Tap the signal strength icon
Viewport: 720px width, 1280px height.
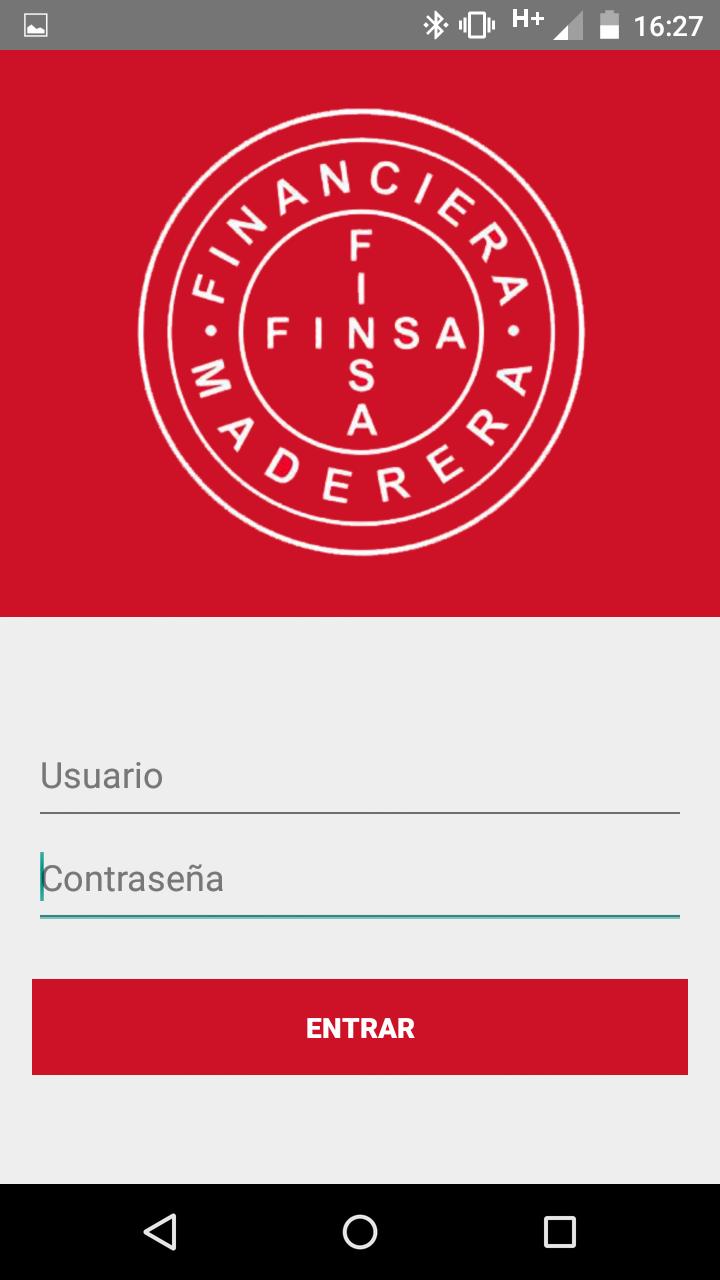(567, 24)
